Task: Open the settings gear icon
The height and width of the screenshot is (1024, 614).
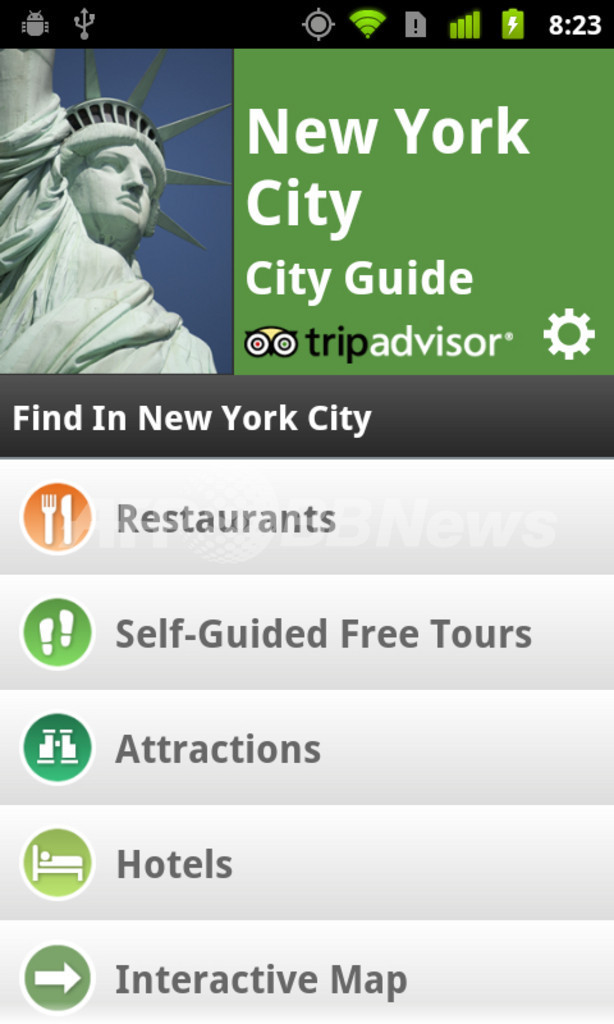Action: (568, 336)
